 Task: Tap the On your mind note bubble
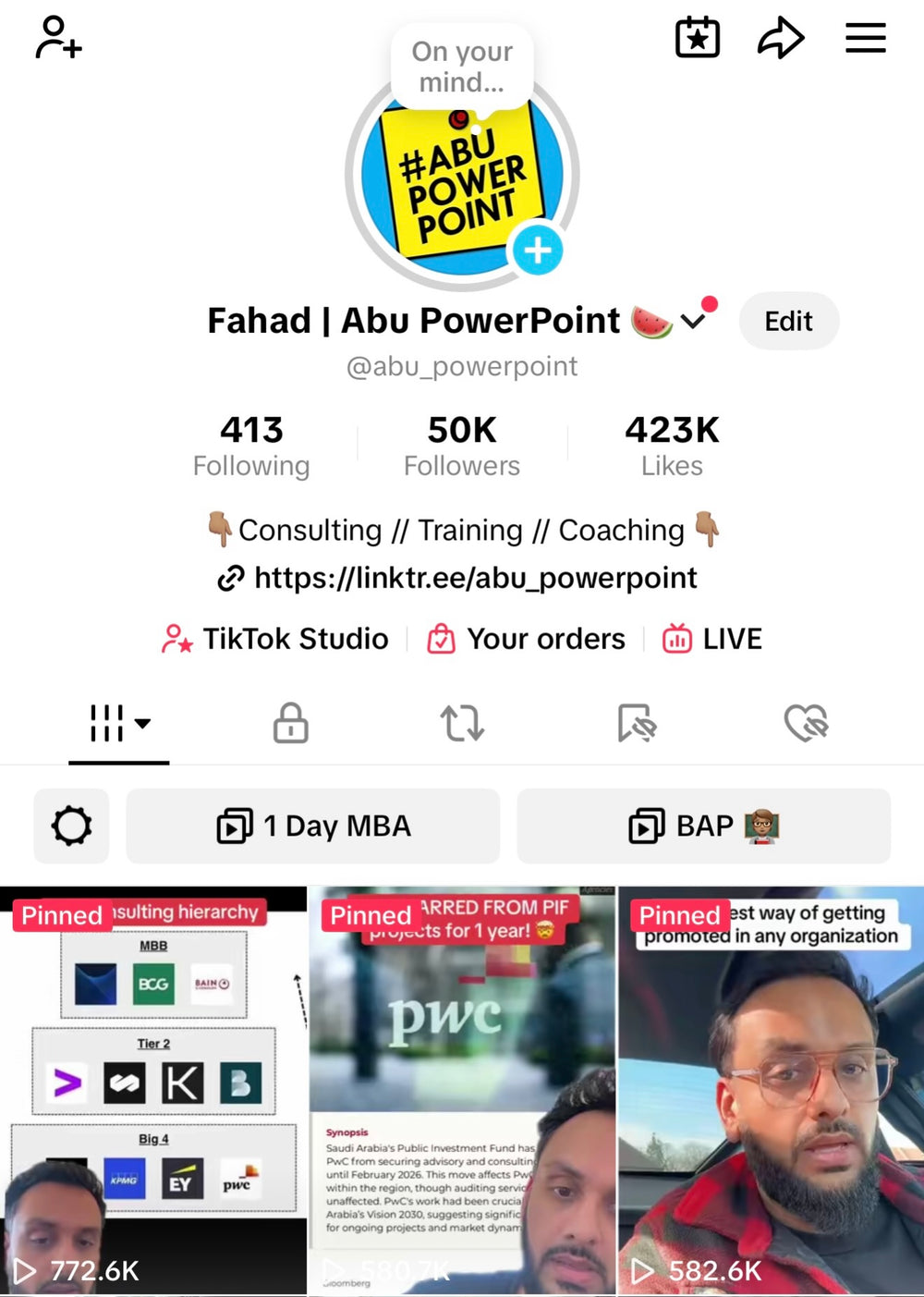pos(462,67)
